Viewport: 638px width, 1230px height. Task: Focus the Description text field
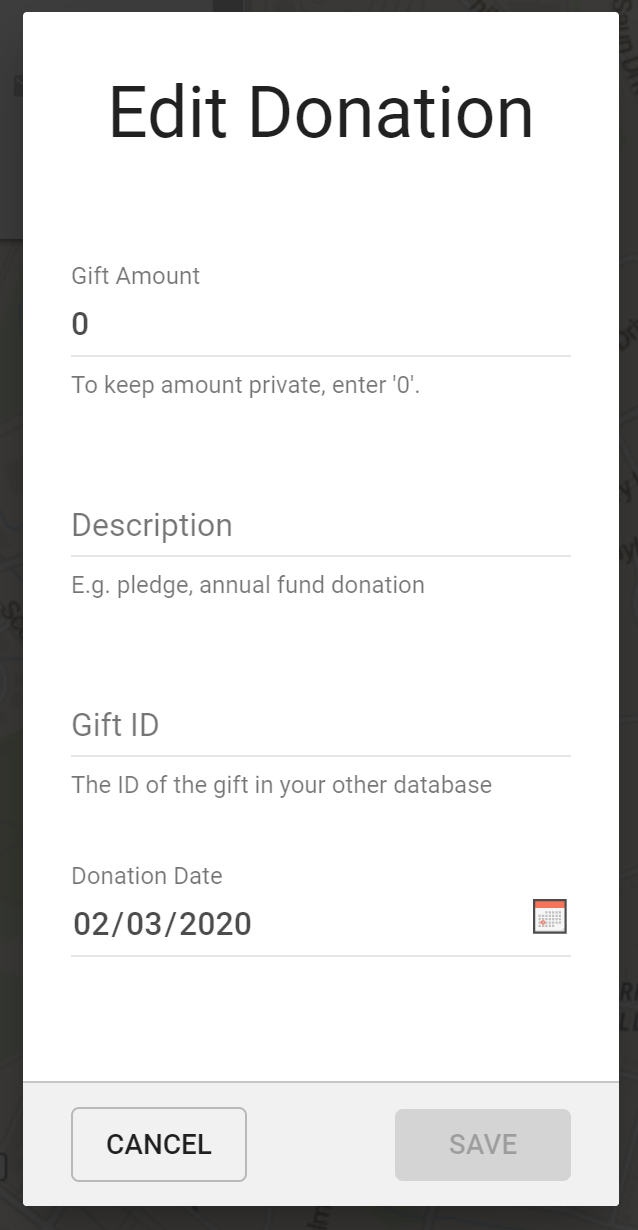tap(320, 526)
